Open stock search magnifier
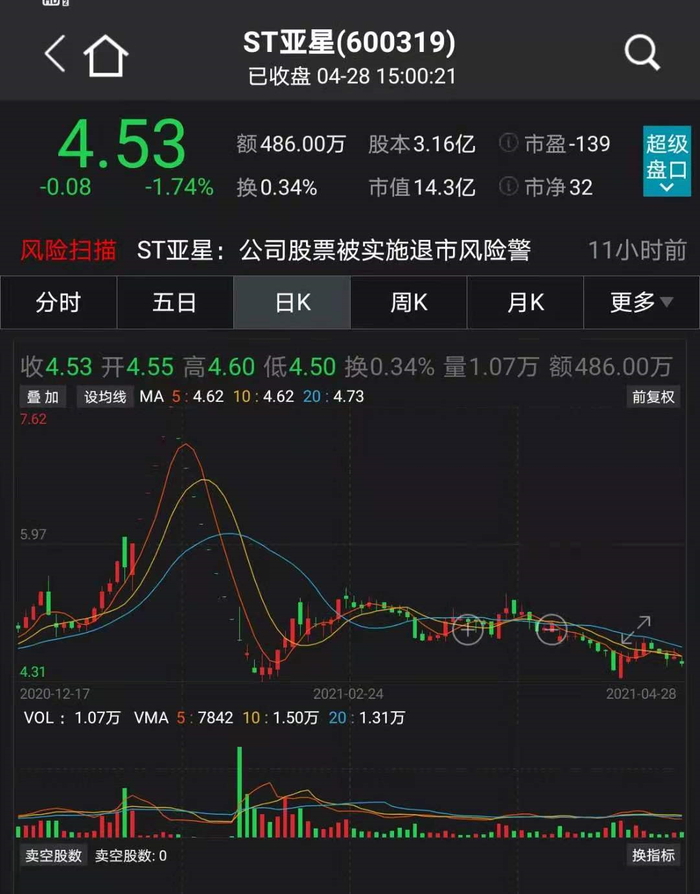Screen dimensions: 700x894 (642, 52)
